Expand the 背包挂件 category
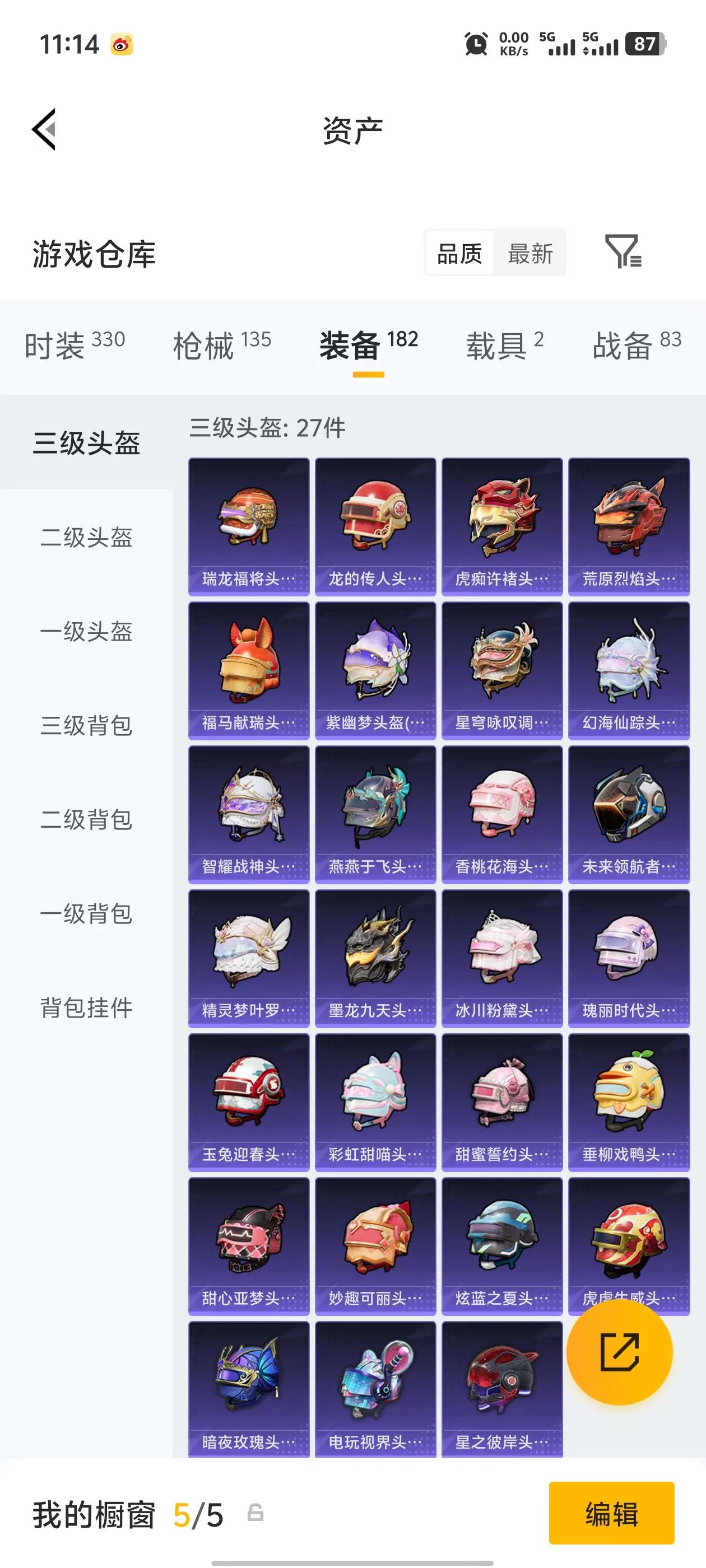 click(x=86, y=1007)
